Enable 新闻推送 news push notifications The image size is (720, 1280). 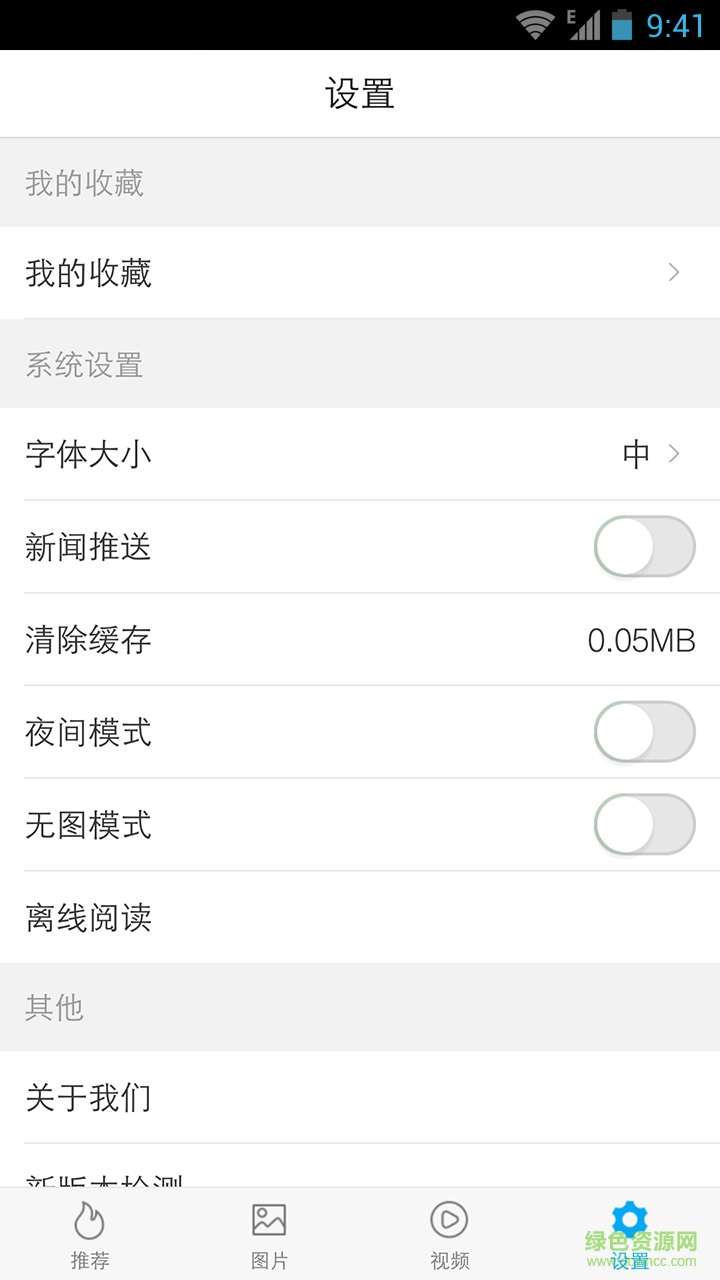point(644,547)
